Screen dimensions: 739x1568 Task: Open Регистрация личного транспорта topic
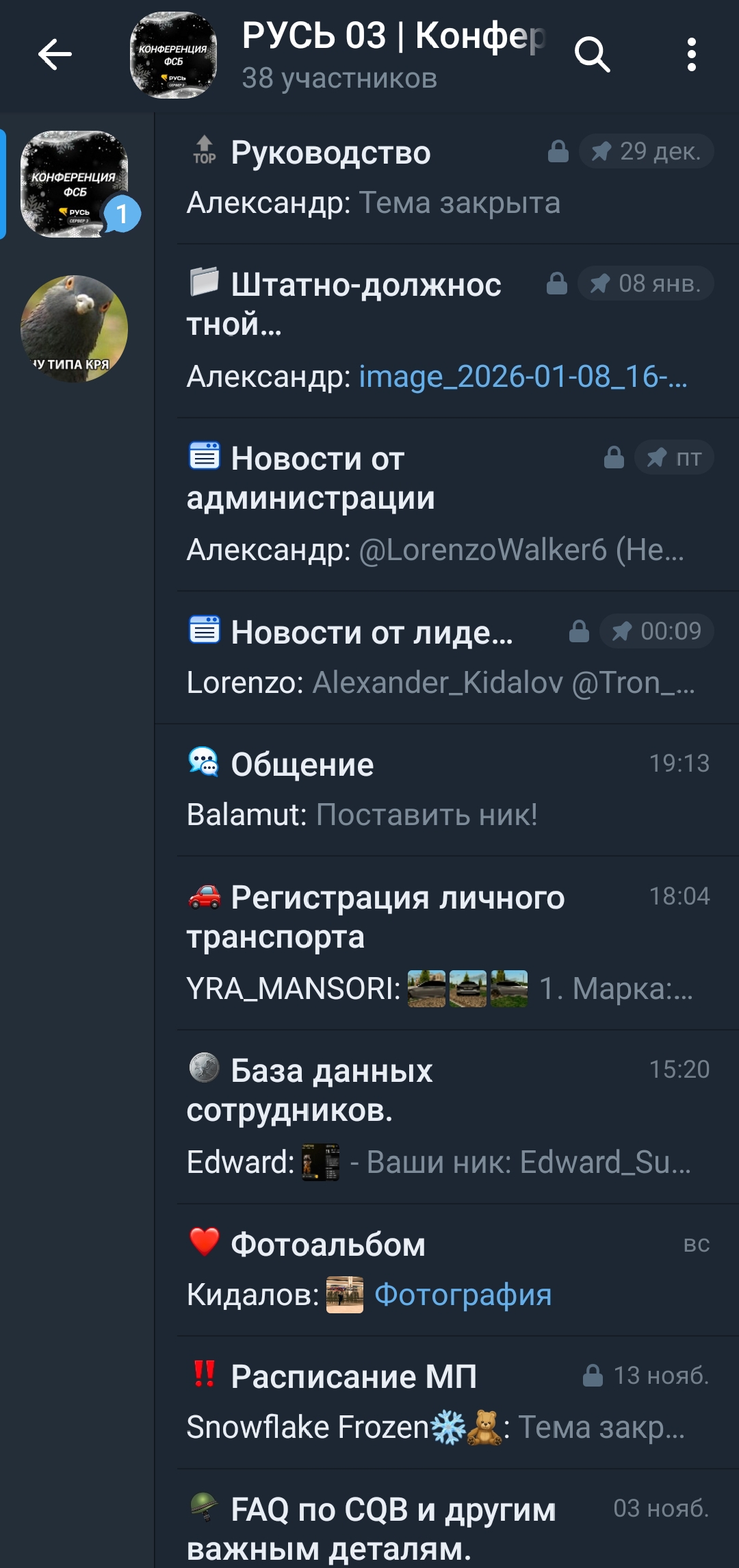pos(448,943)
